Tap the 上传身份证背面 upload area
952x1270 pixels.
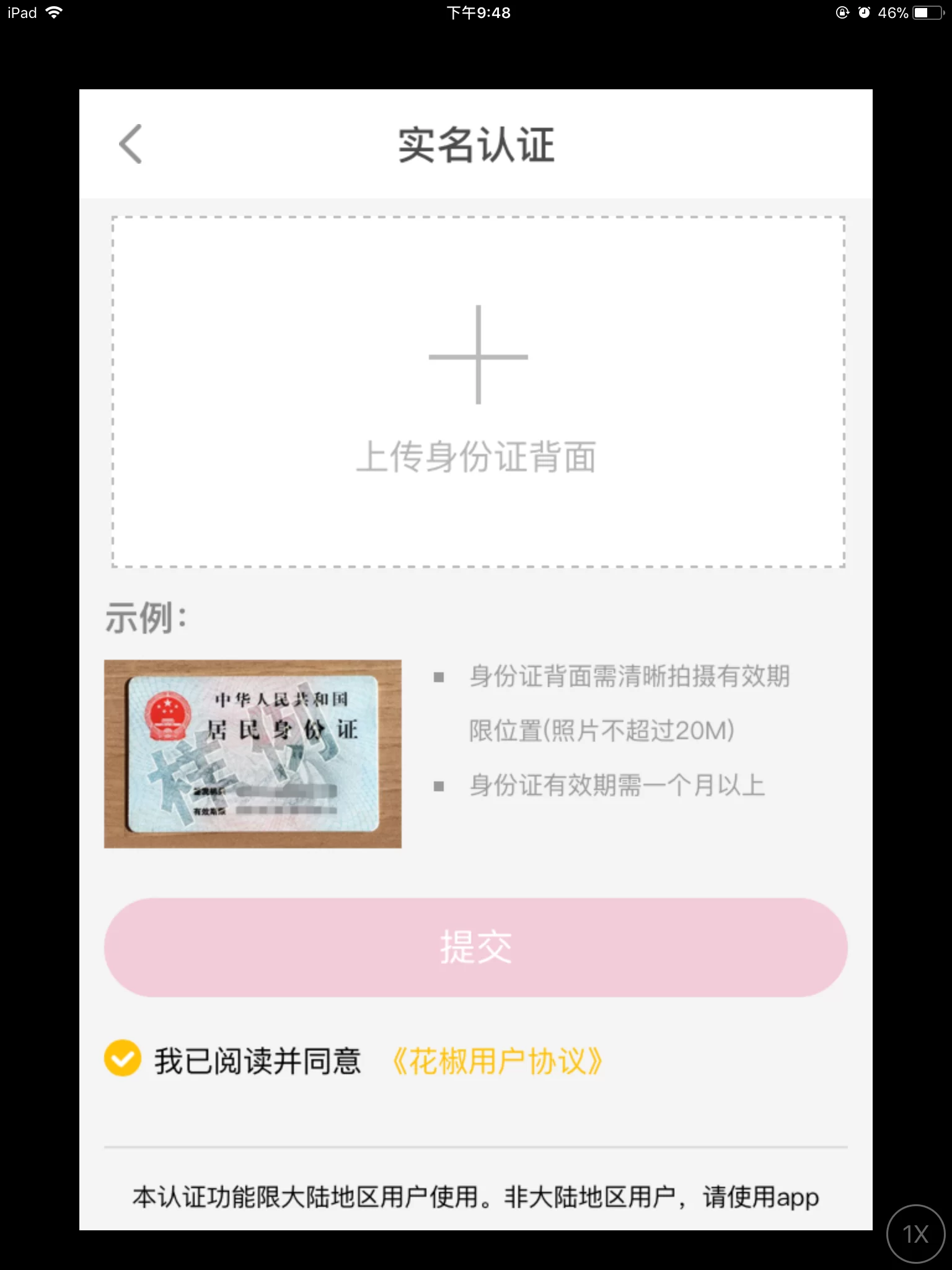(478, 392)
